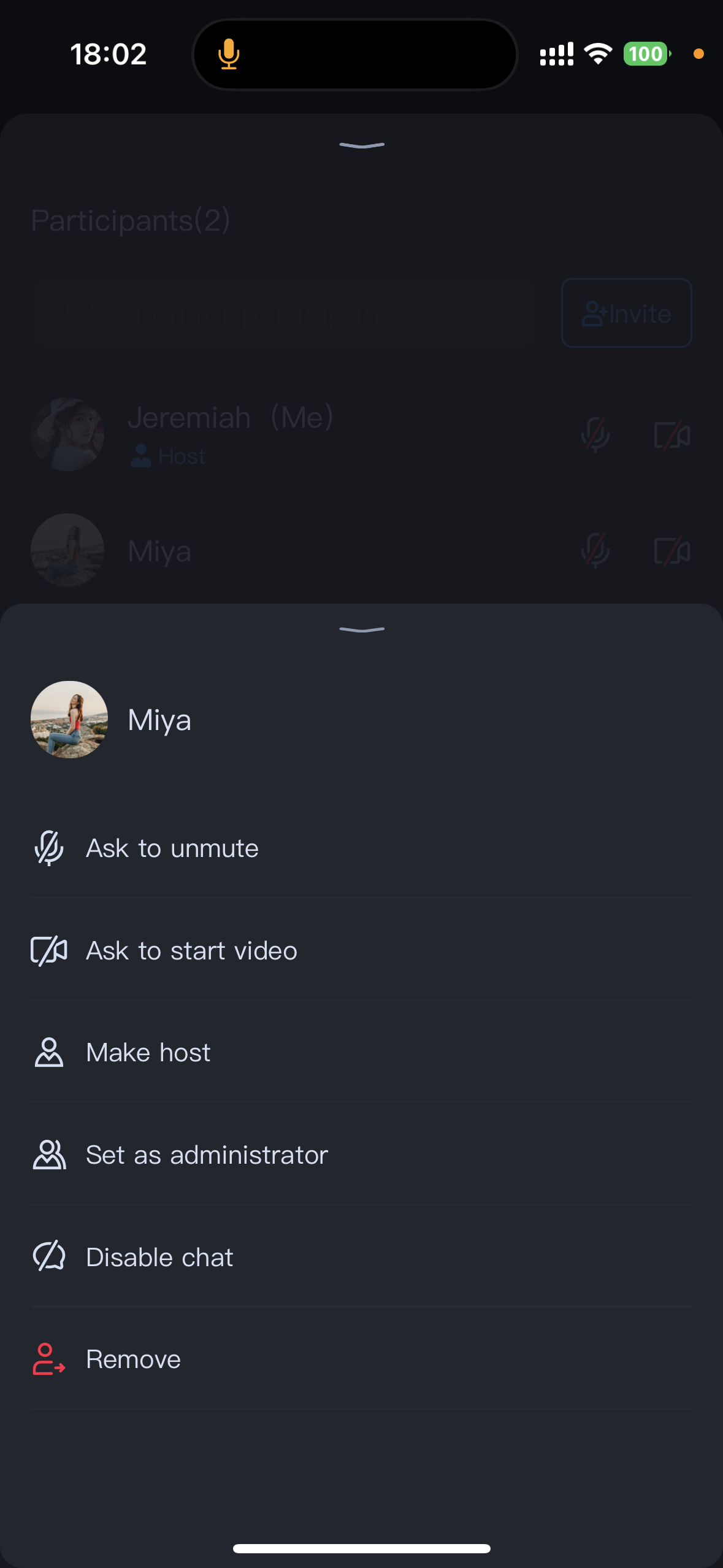Viewport: 723px width, 1568px height.
Task: Set Miya as administrator
Action: coord(206,1155)
